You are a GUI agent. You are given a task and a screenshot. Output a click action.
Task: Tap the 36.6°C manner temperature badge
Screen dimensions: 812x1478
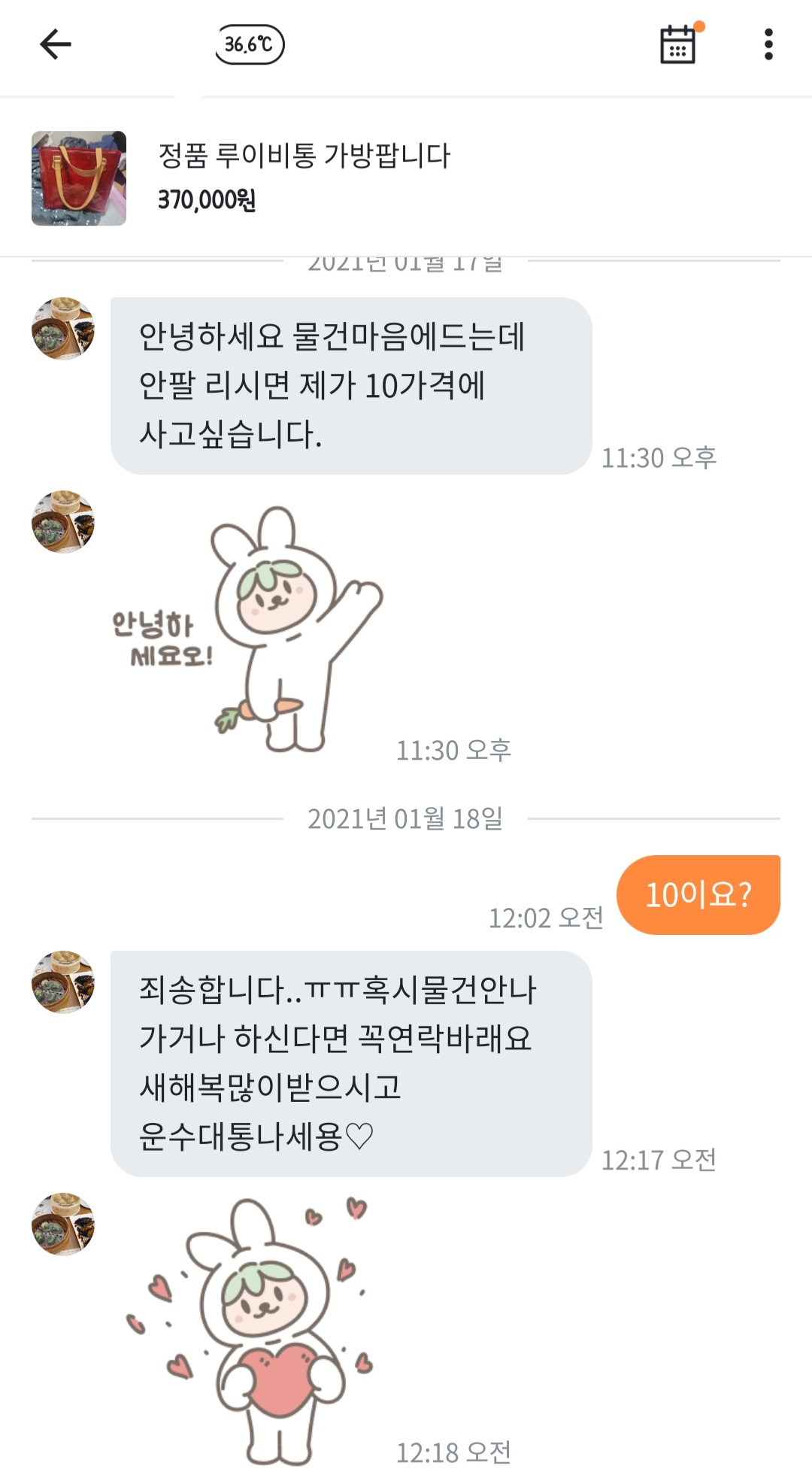[250, 44]
